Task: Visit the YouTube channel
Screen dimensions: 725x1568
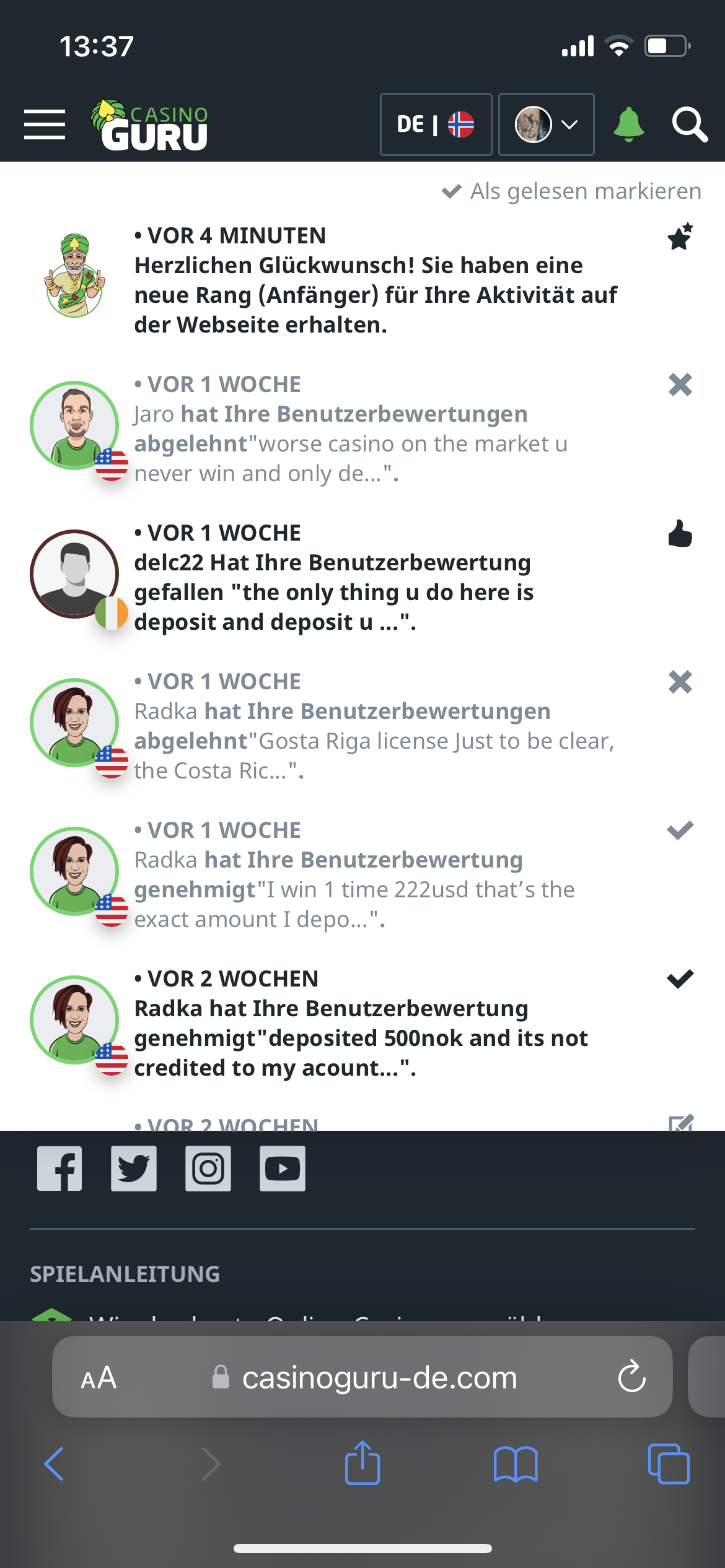Action: point(283,1169)
